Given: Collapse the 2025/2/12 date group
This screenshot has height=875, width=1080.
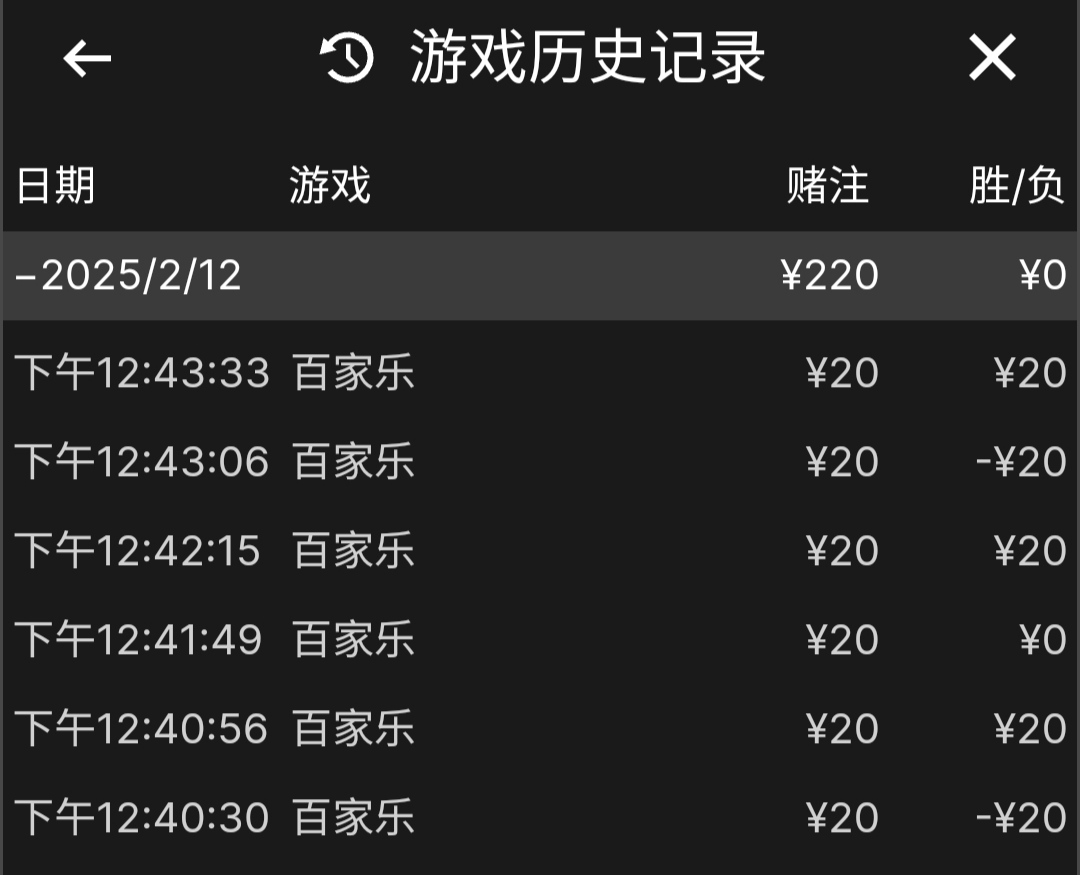Looking at the screenshot, I should coord(130,275).
